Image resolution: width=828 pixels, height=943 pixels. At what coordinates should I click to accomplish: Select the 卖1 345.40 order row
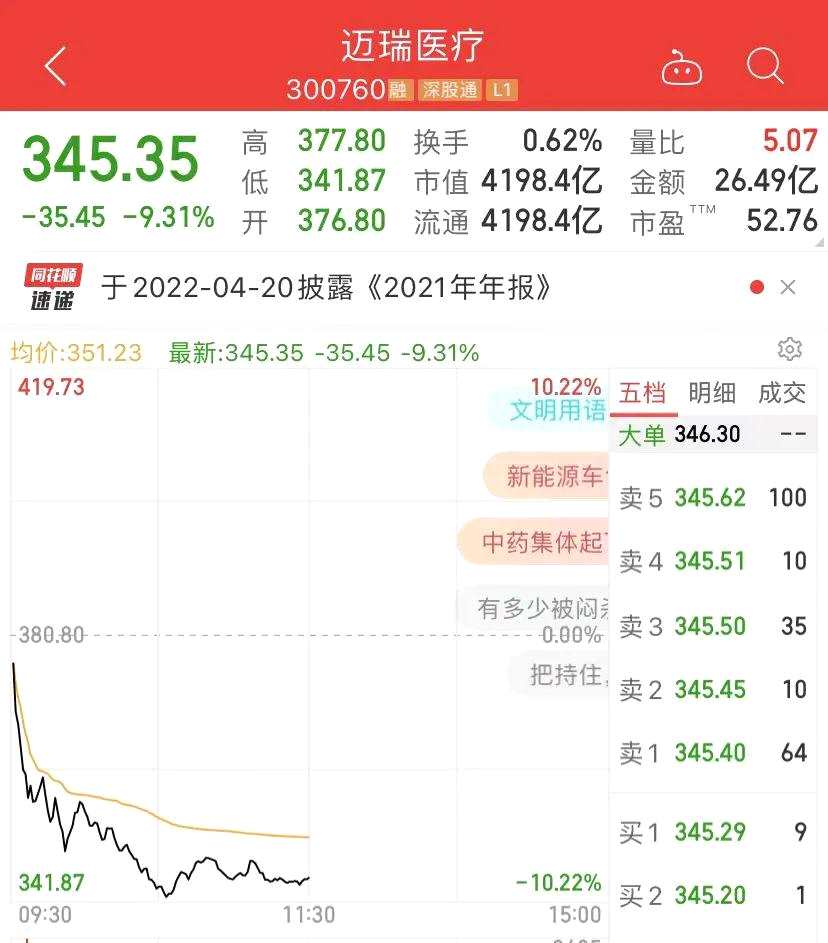point(712,753)
